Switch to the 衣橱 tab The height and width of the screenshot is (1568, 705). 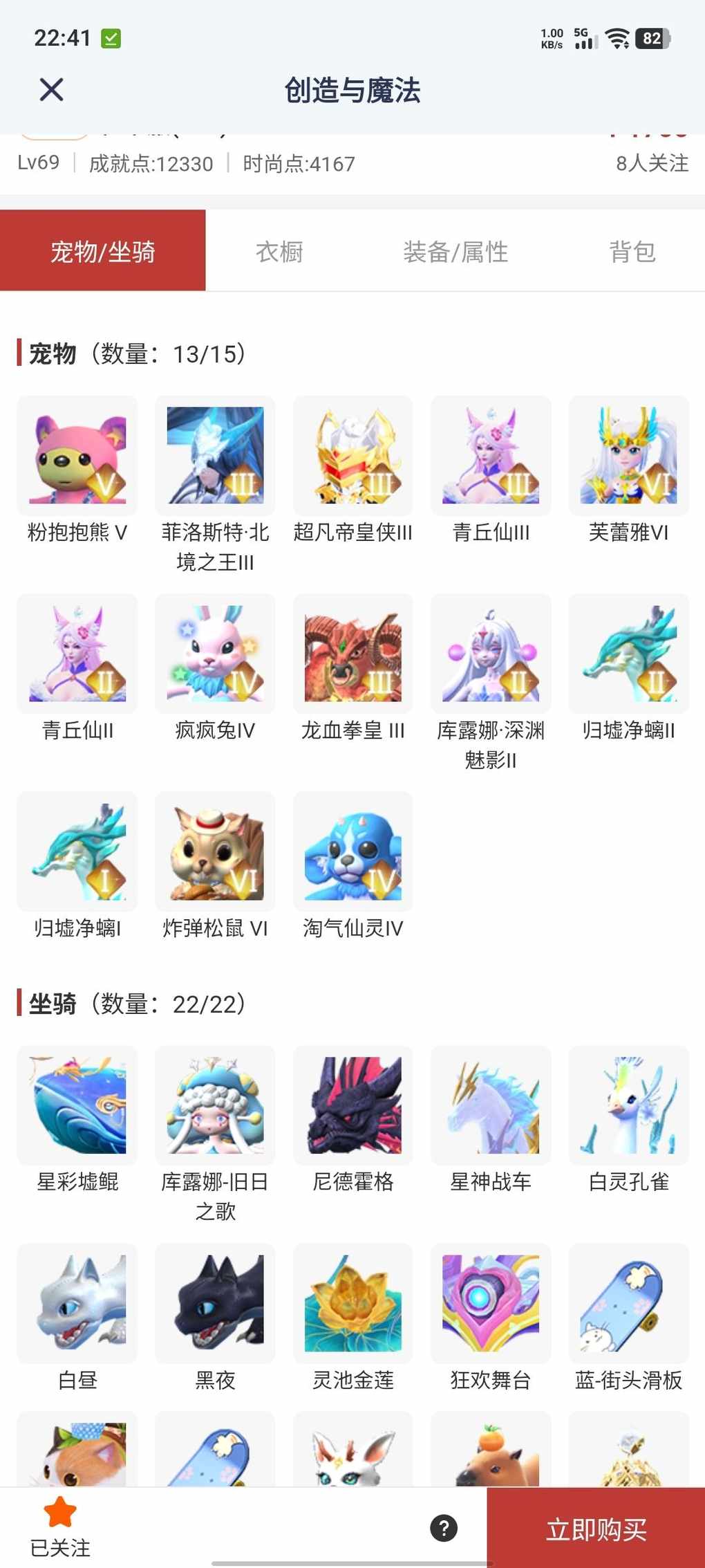click(x=279, y=252)
